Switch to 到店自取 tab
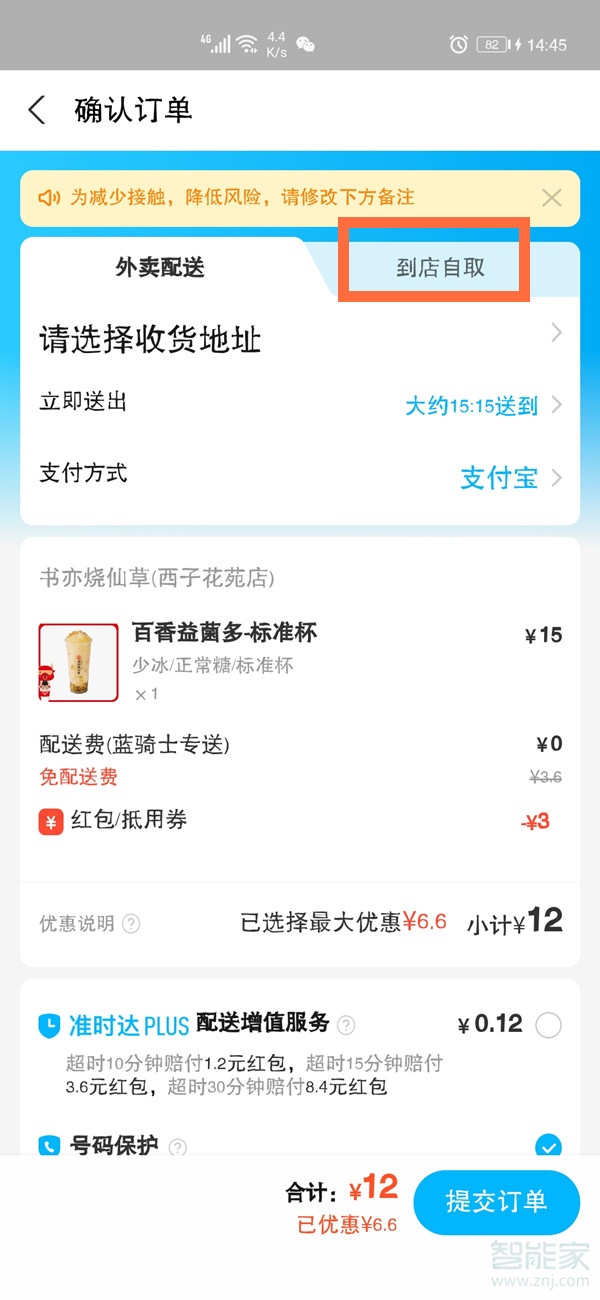The image size is (600, 1300). 440,267
